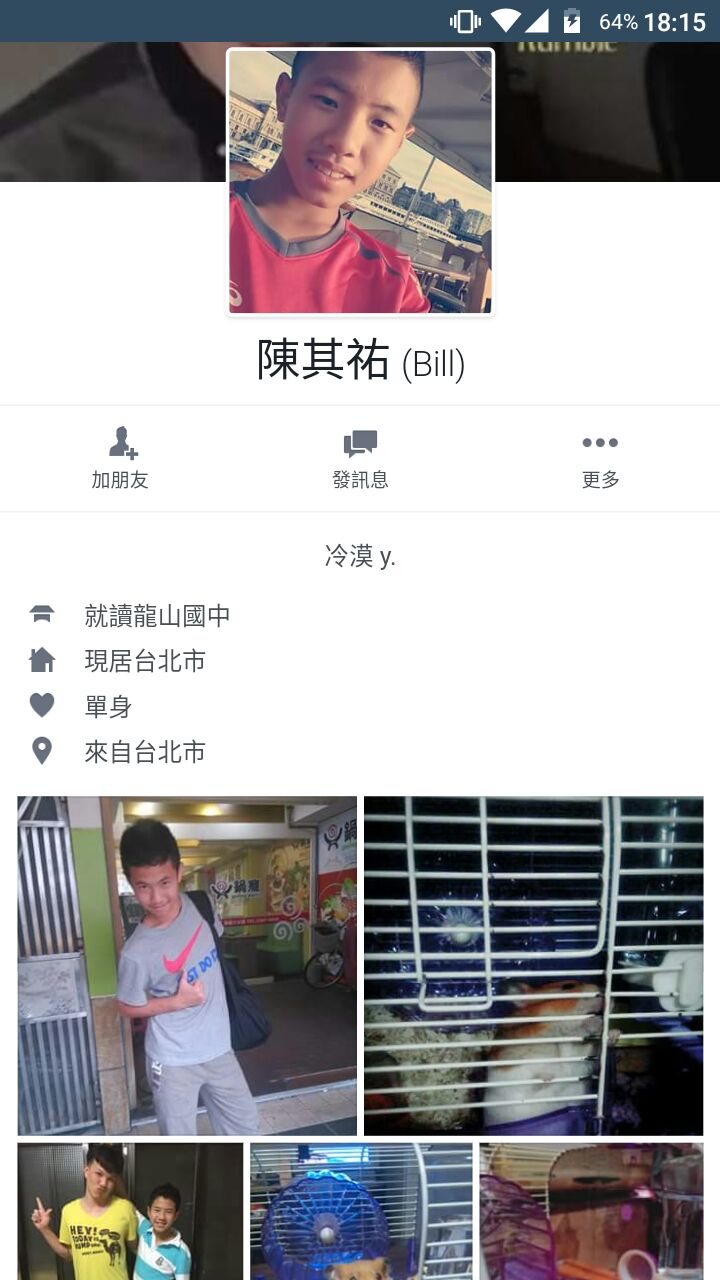
Task: View photo of two boys with yellow shirt
Action: 130,1211
